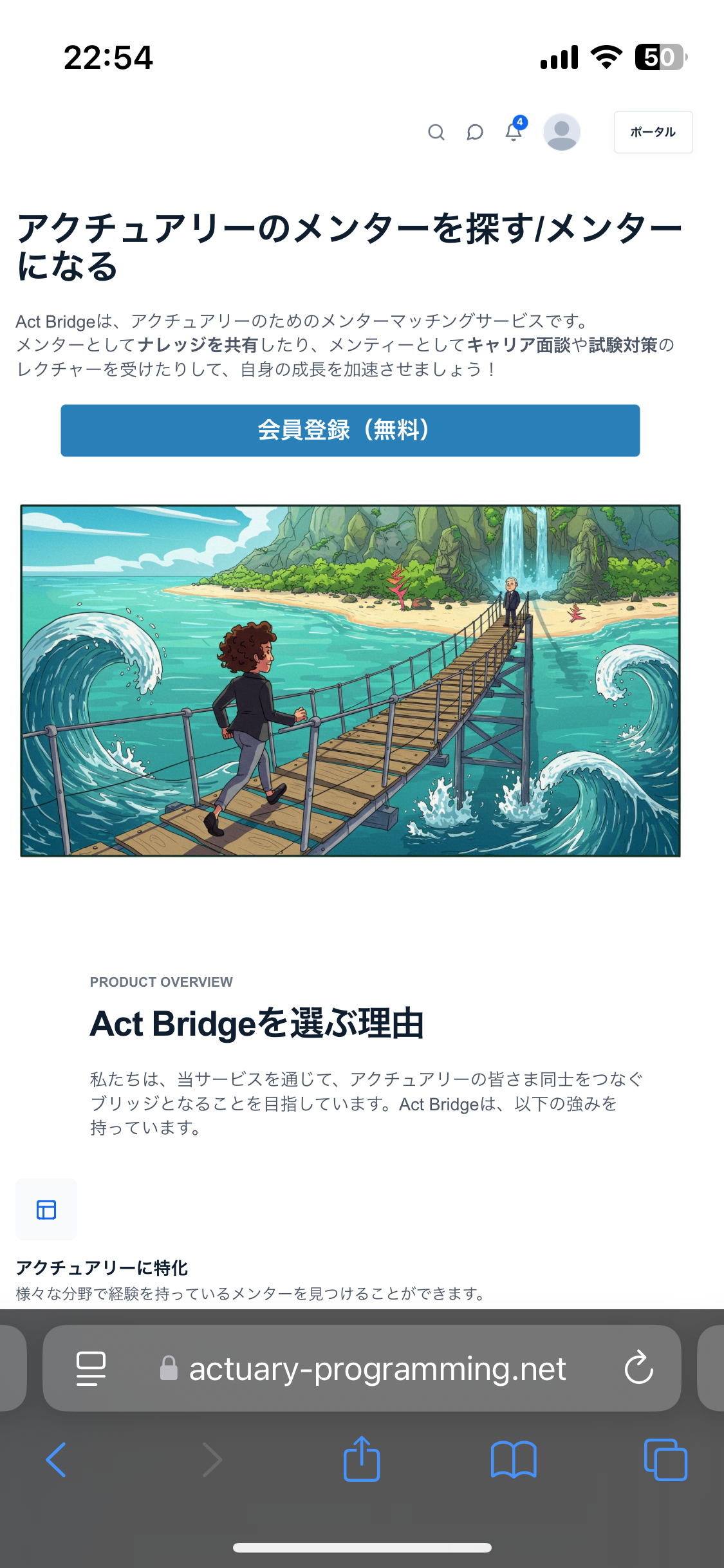Screen dimensions: 724x1568
Task: Reload the current page
Action: (x=638, y=1368)
